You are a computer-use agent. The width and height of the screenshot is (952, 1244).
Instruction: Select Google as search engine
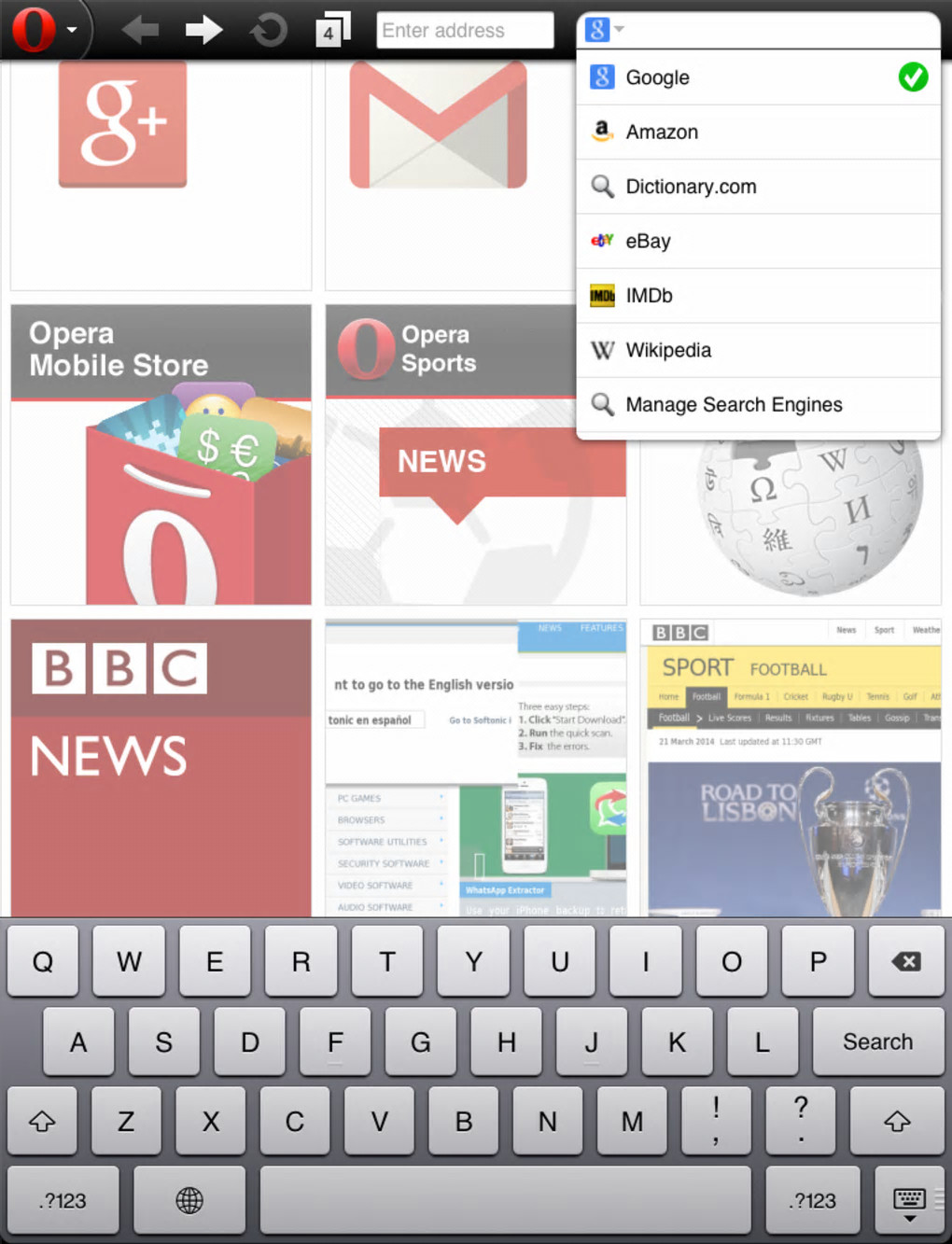[x=757, y=77]
